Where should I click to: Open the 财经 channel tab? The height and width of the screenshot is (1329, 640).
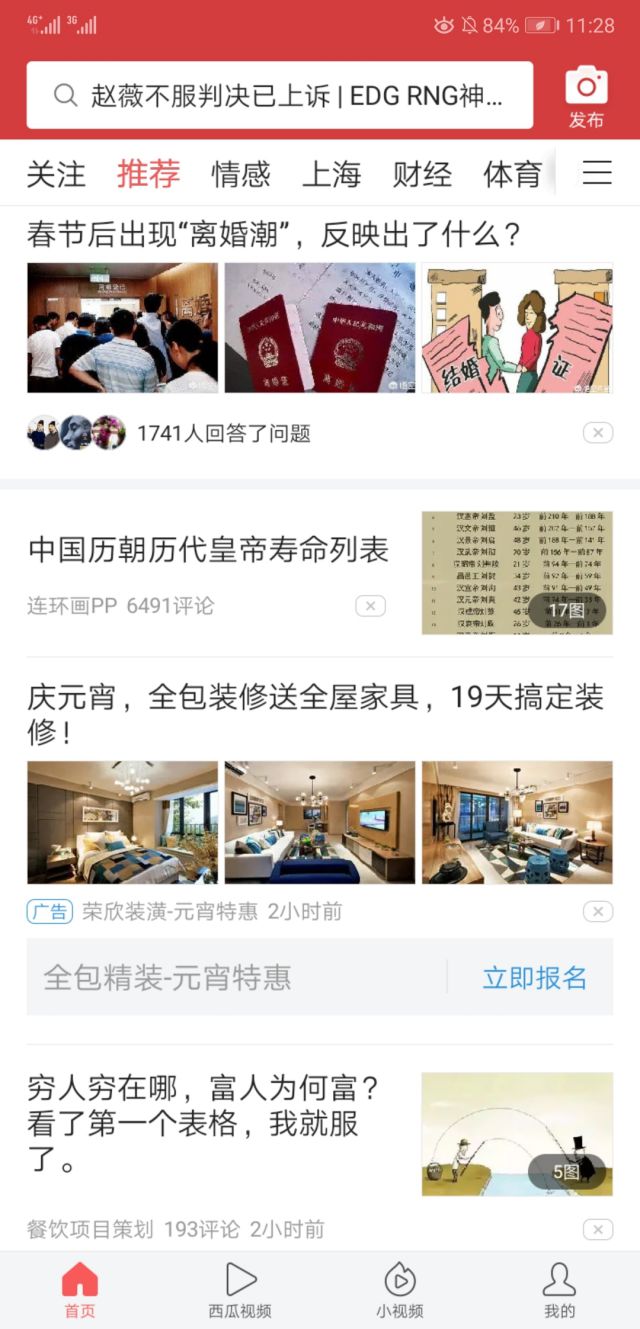[x=422, y=174]
